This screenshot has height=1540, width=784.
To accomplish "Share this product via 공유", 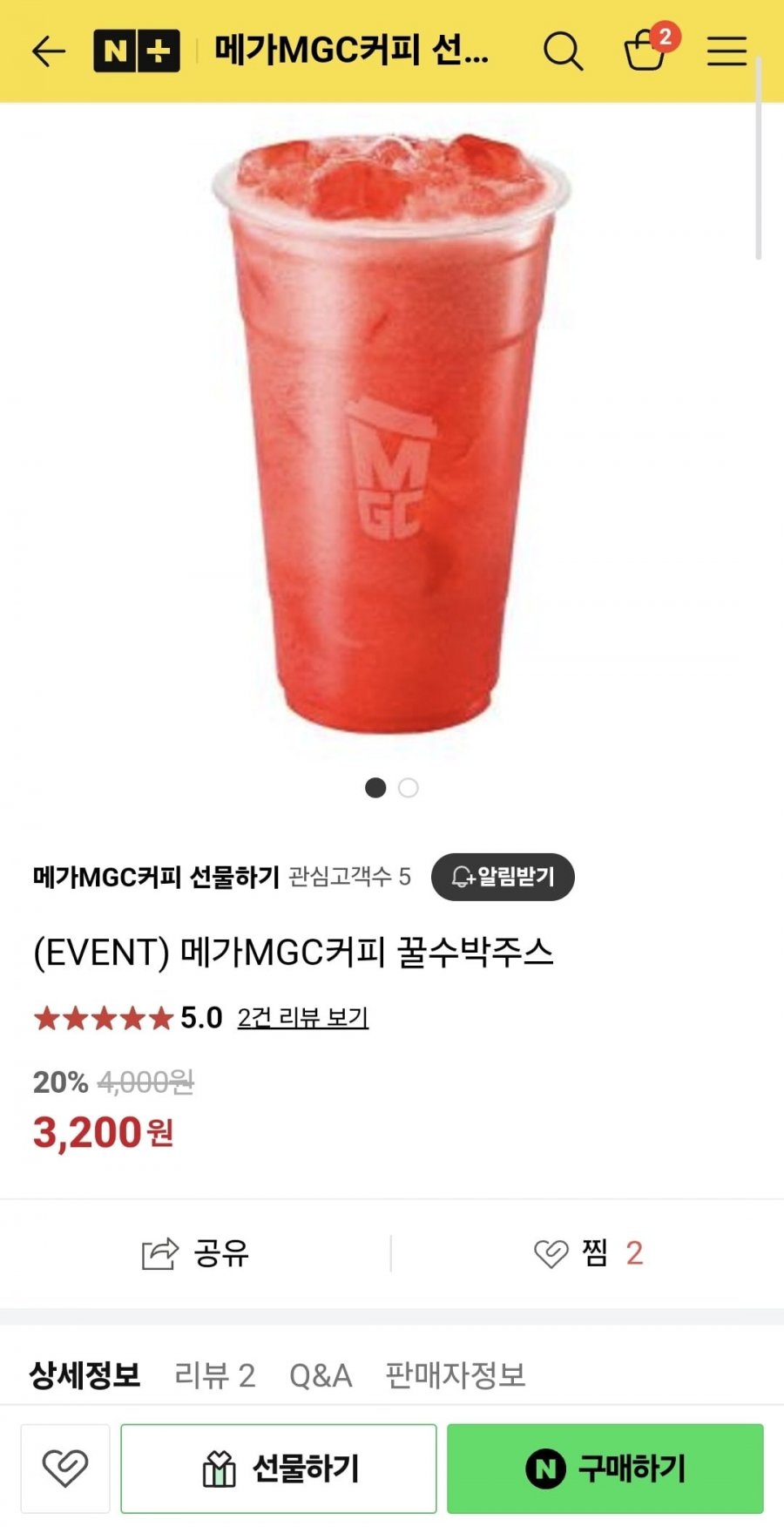I will (195, 1253).
